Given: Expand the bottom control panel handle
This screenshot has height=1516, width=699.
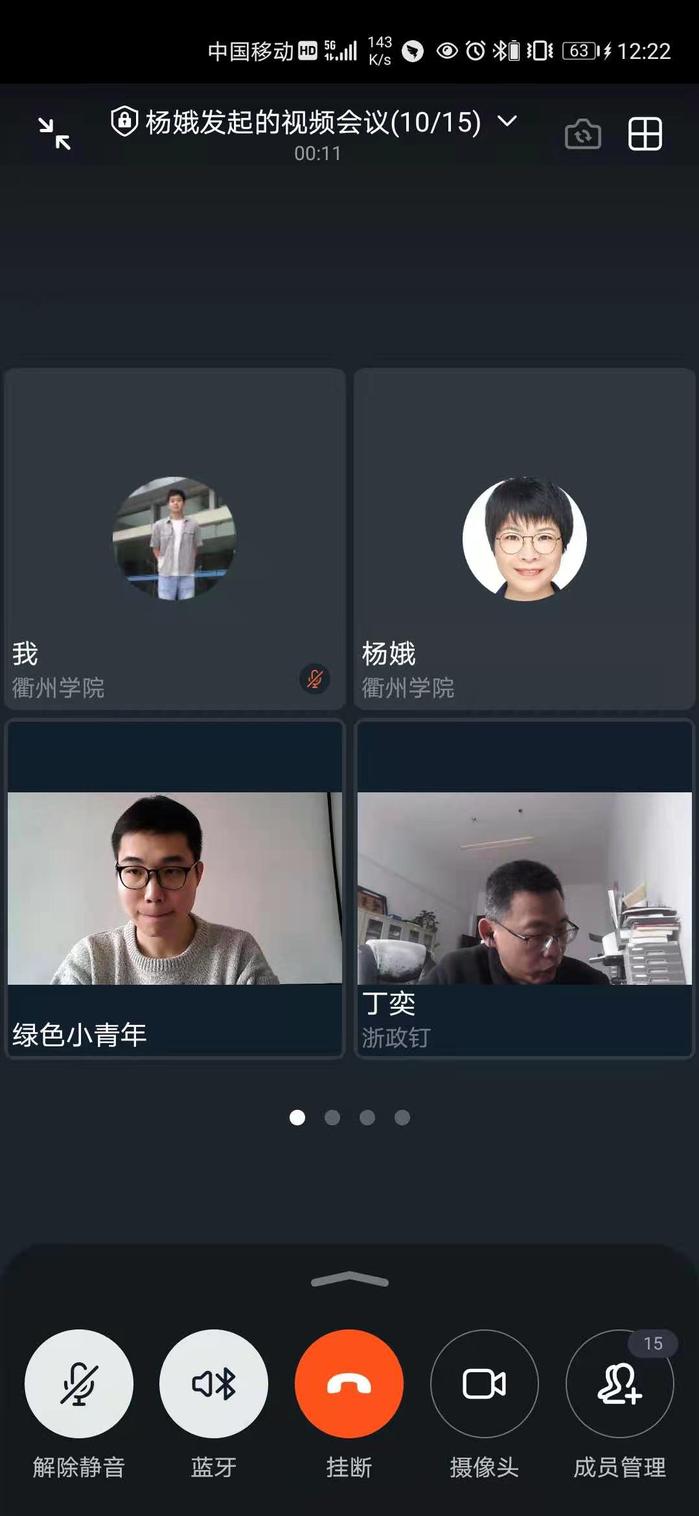Looking at the screenshot, I should (349, 1280).
